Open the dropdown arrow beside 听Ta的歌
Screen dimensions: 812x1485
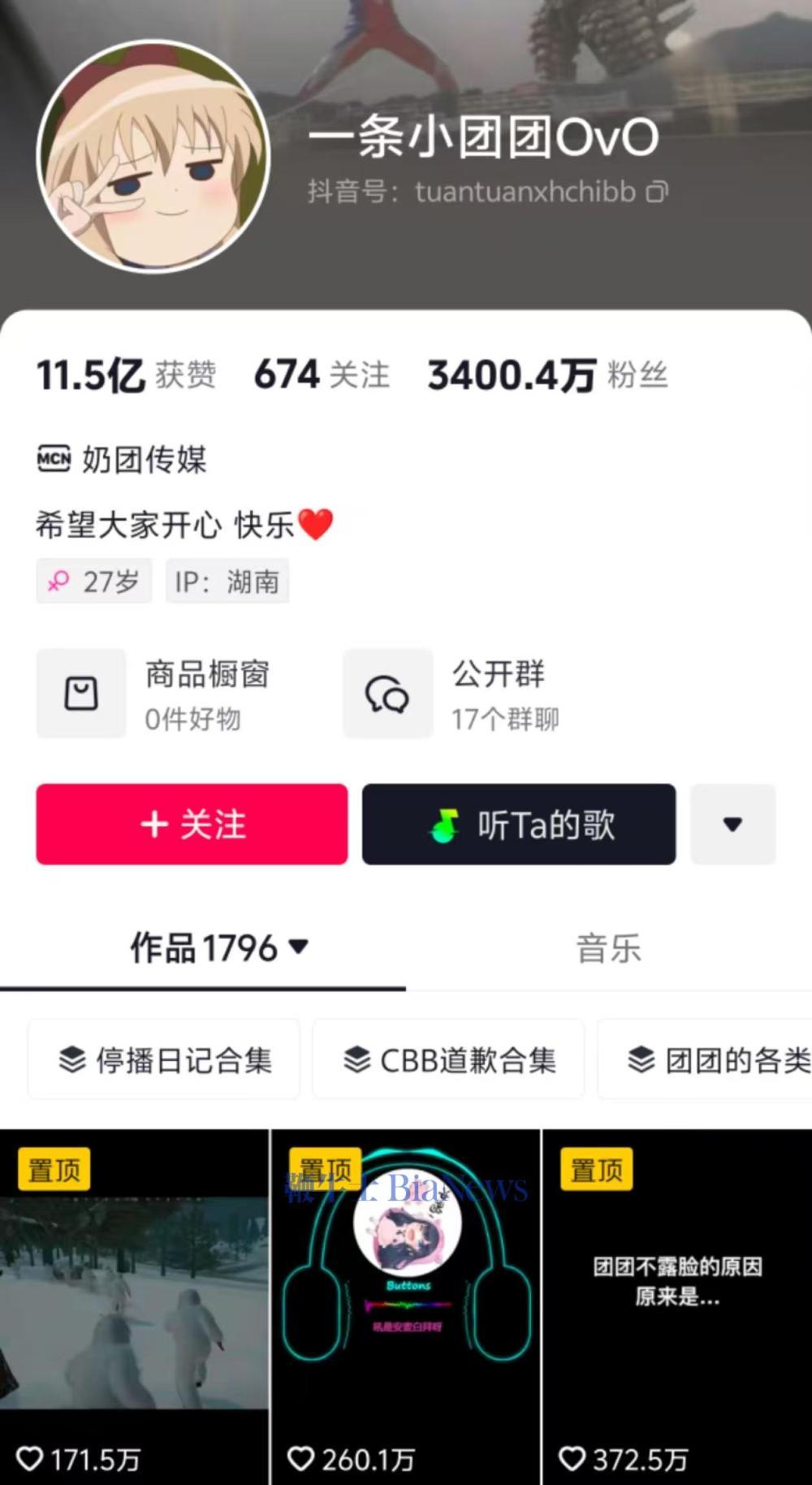coord(732,824)
